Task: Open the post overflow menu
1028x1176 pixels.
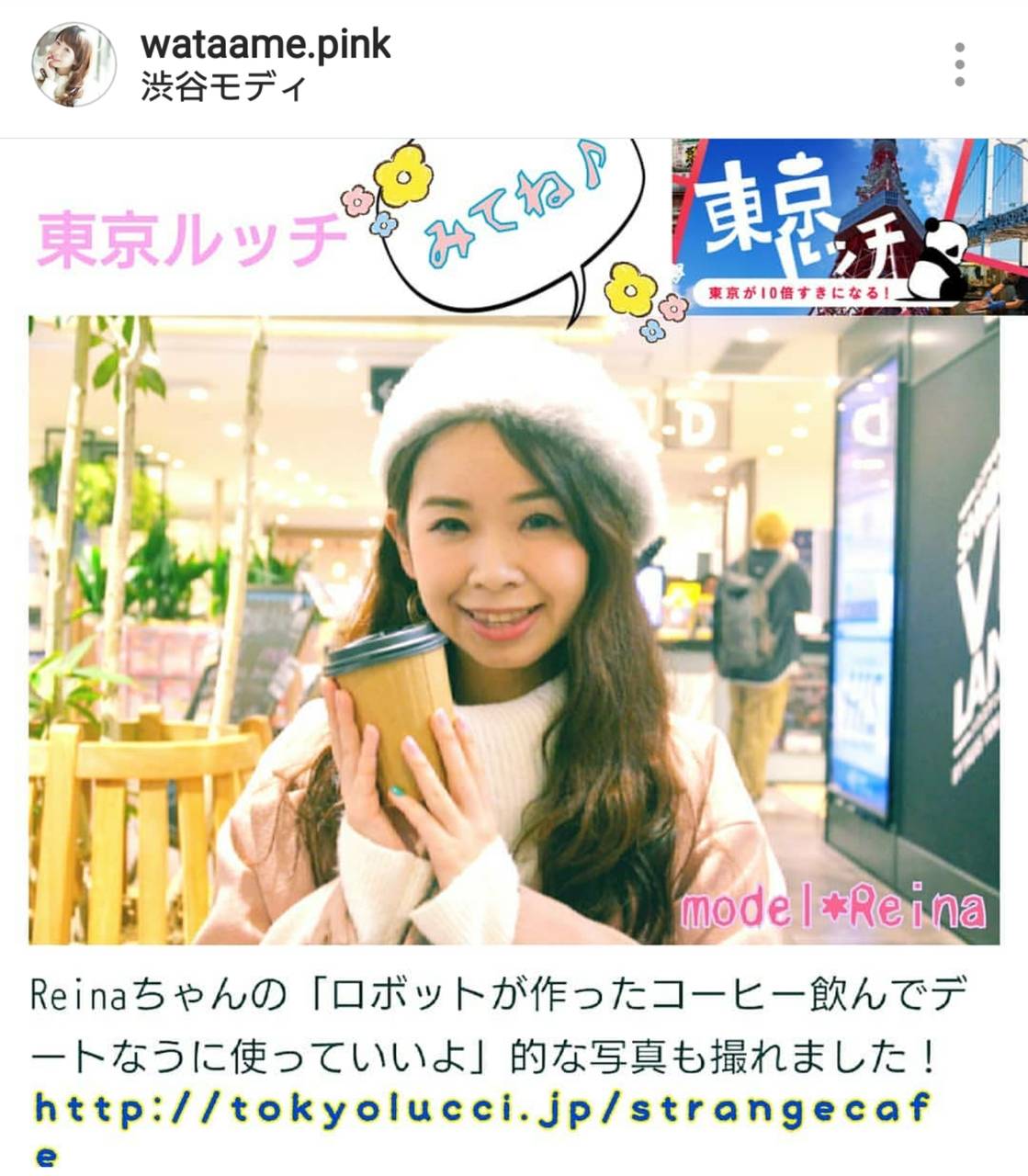Action: click(x=959, y=65)
